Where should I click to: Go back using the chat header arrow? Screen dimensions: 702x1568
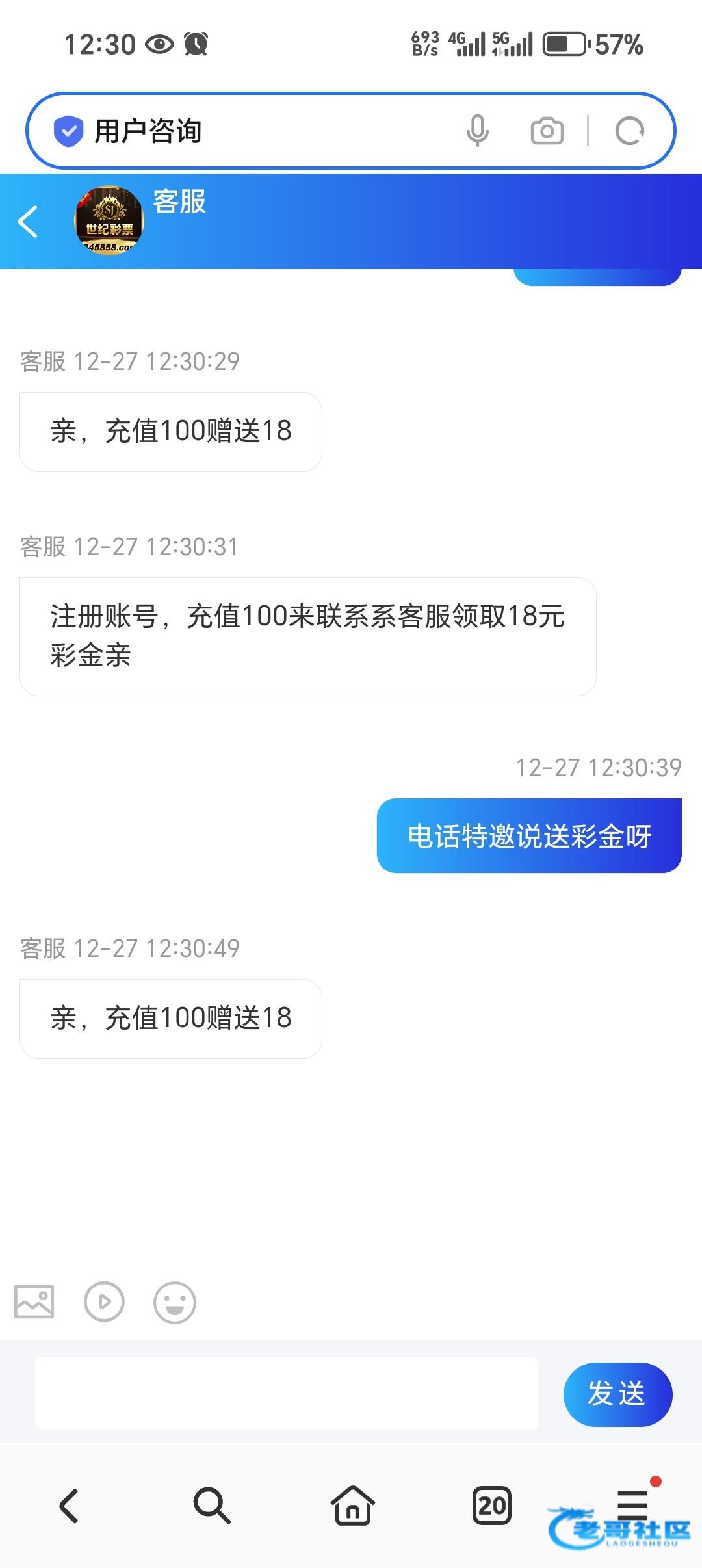click(28, 222)
